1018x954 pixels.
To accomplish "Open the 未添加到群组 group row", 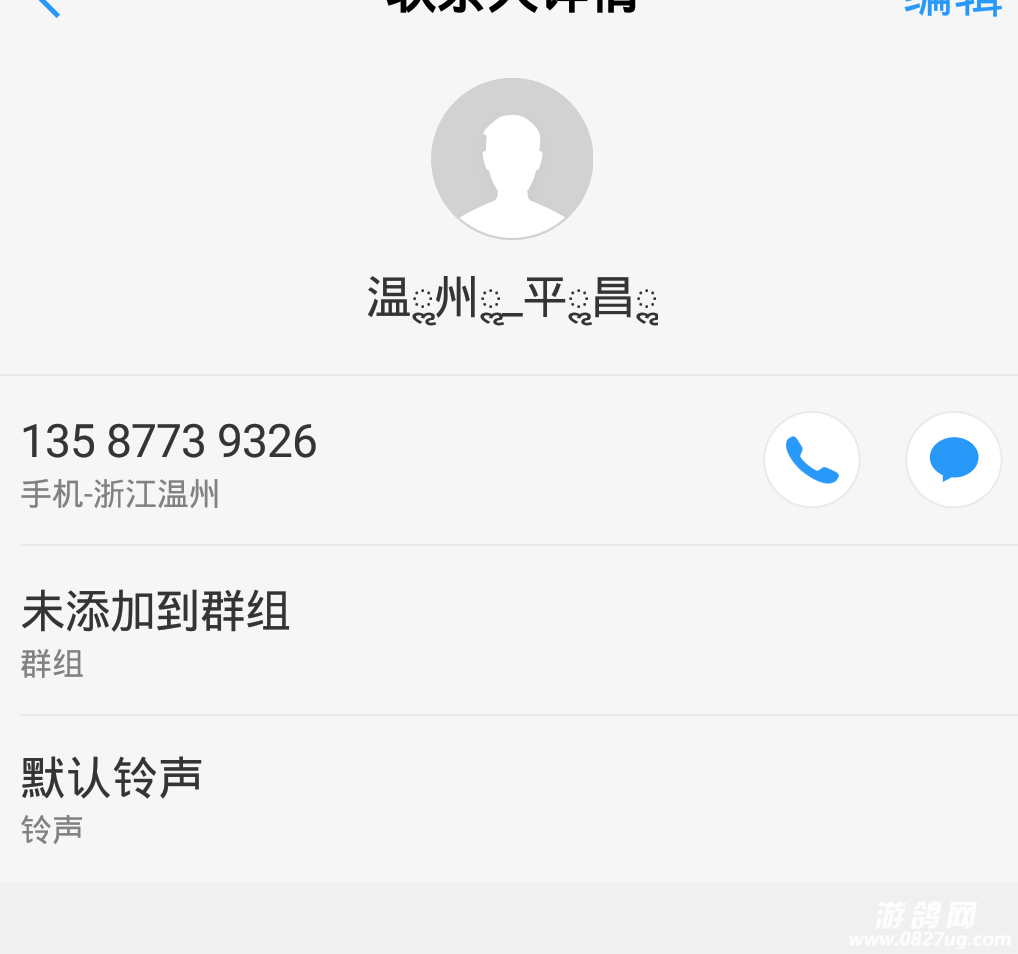I will coord(400,630).
